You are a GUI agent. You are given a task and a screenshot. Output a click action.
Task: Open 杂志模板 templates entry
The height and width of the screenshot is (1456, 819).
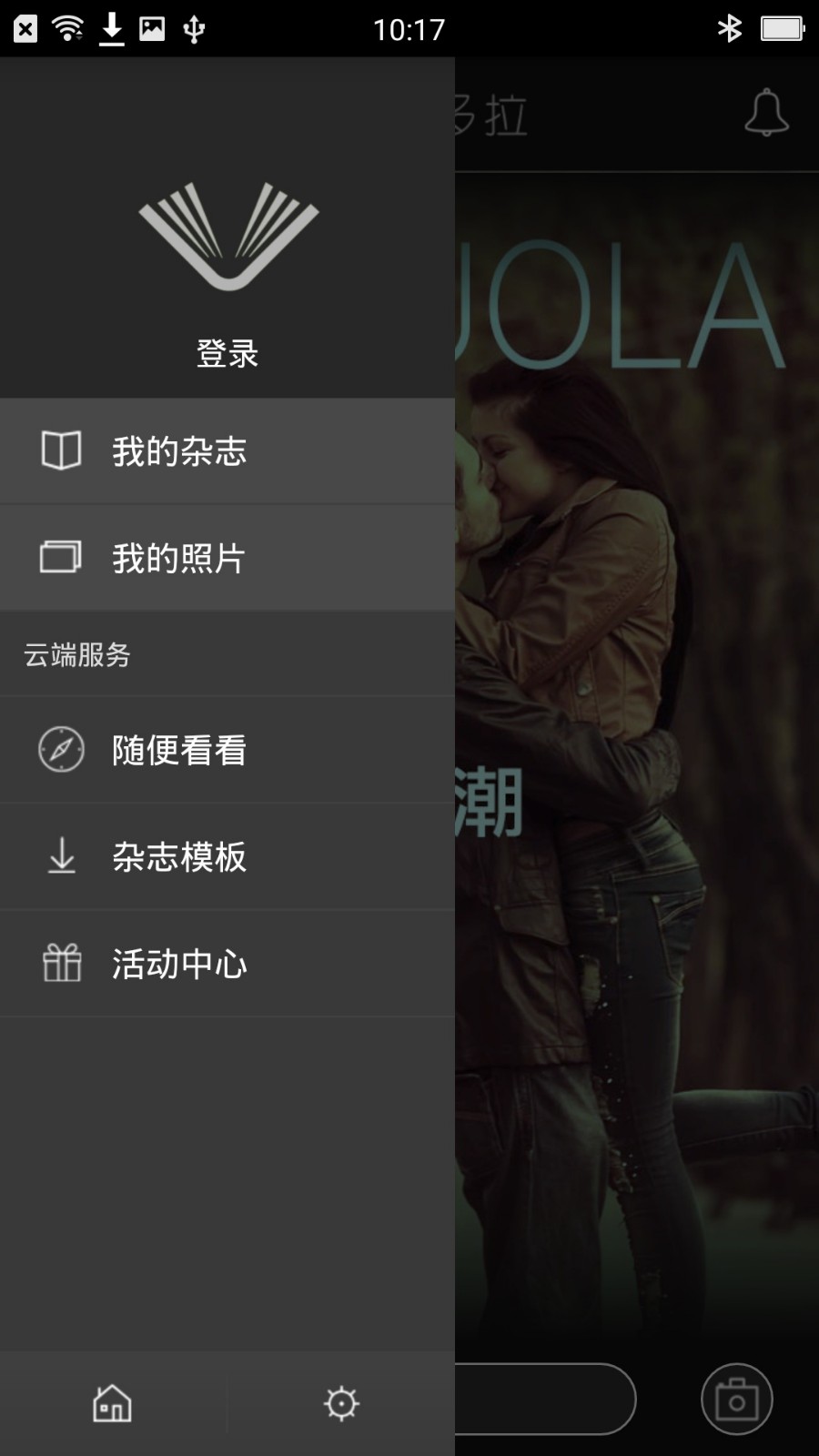[178, 856]
